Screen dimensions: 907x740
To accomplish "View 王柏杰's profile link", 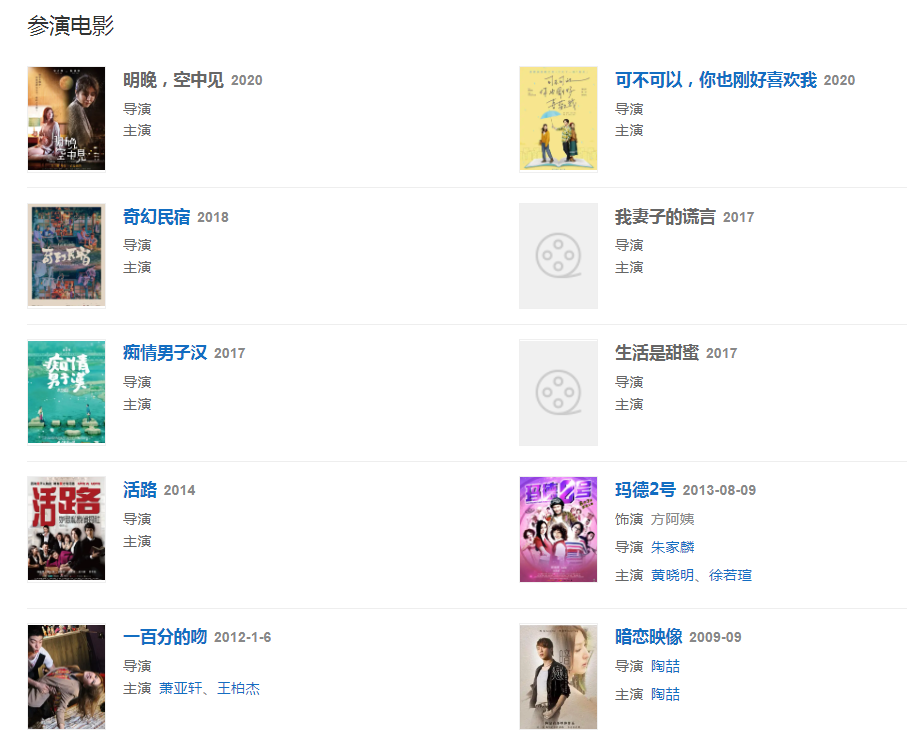I will click(238, 688).
